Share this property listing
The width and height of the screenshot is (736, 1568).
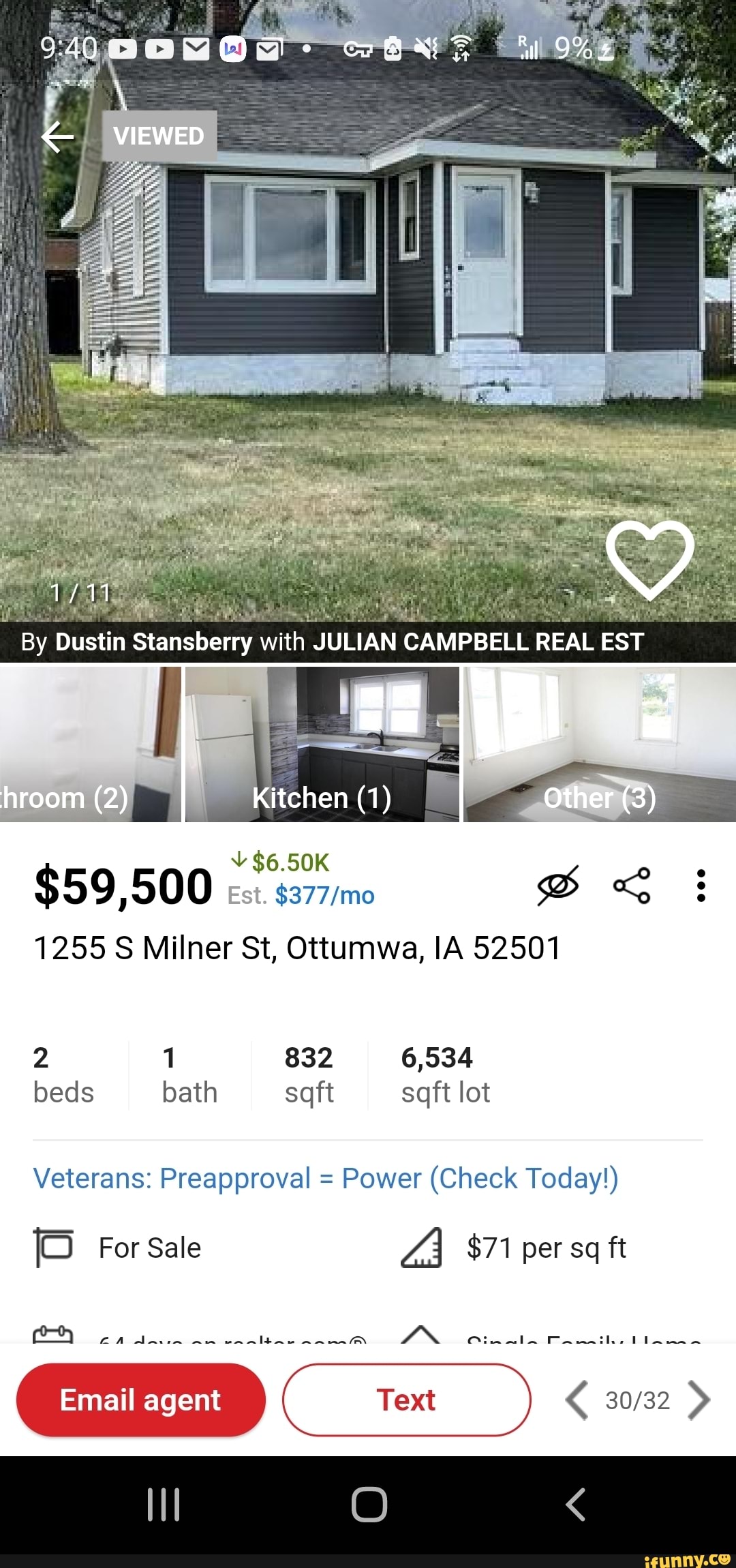pos(632,886)
